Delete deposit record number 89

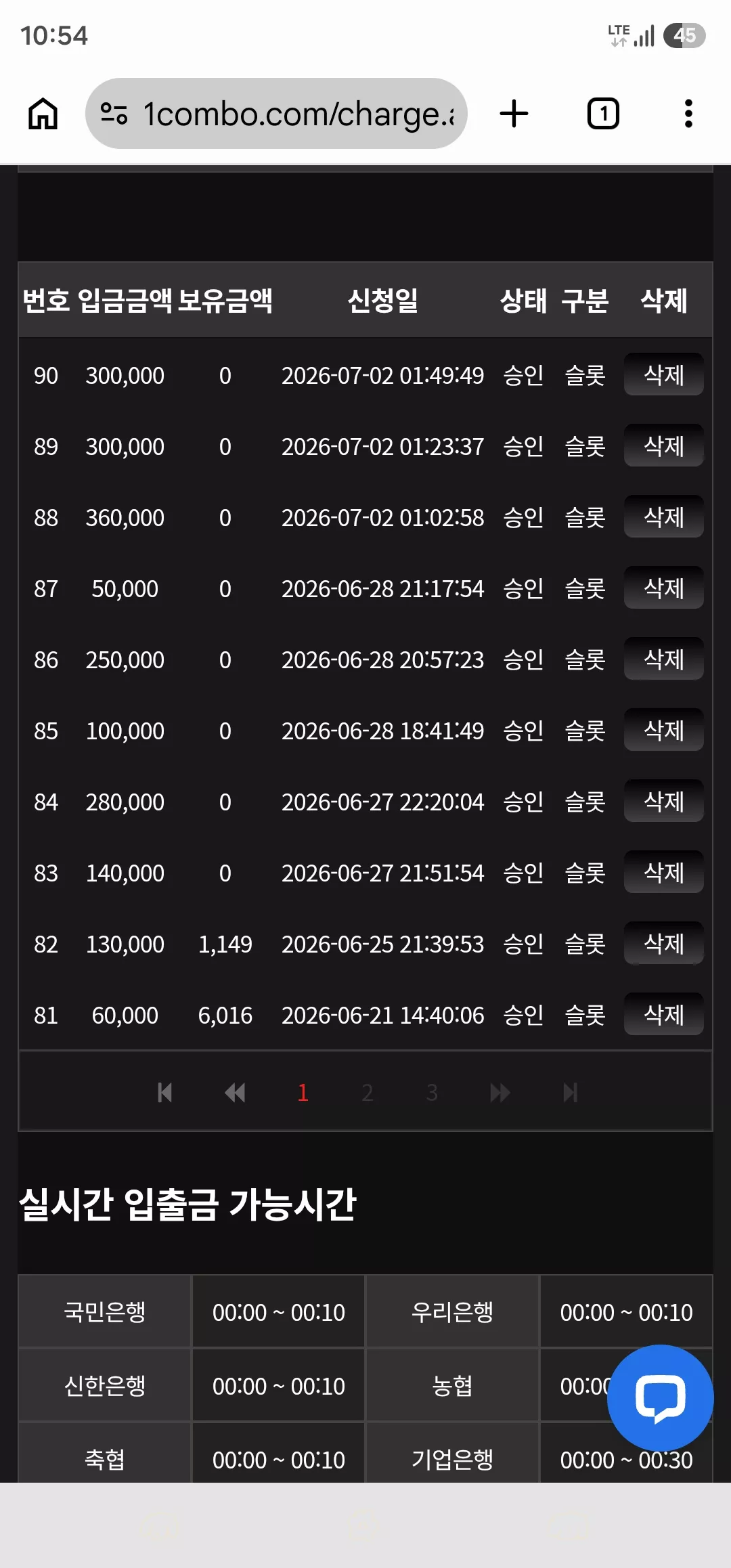(x=663, y=445)
